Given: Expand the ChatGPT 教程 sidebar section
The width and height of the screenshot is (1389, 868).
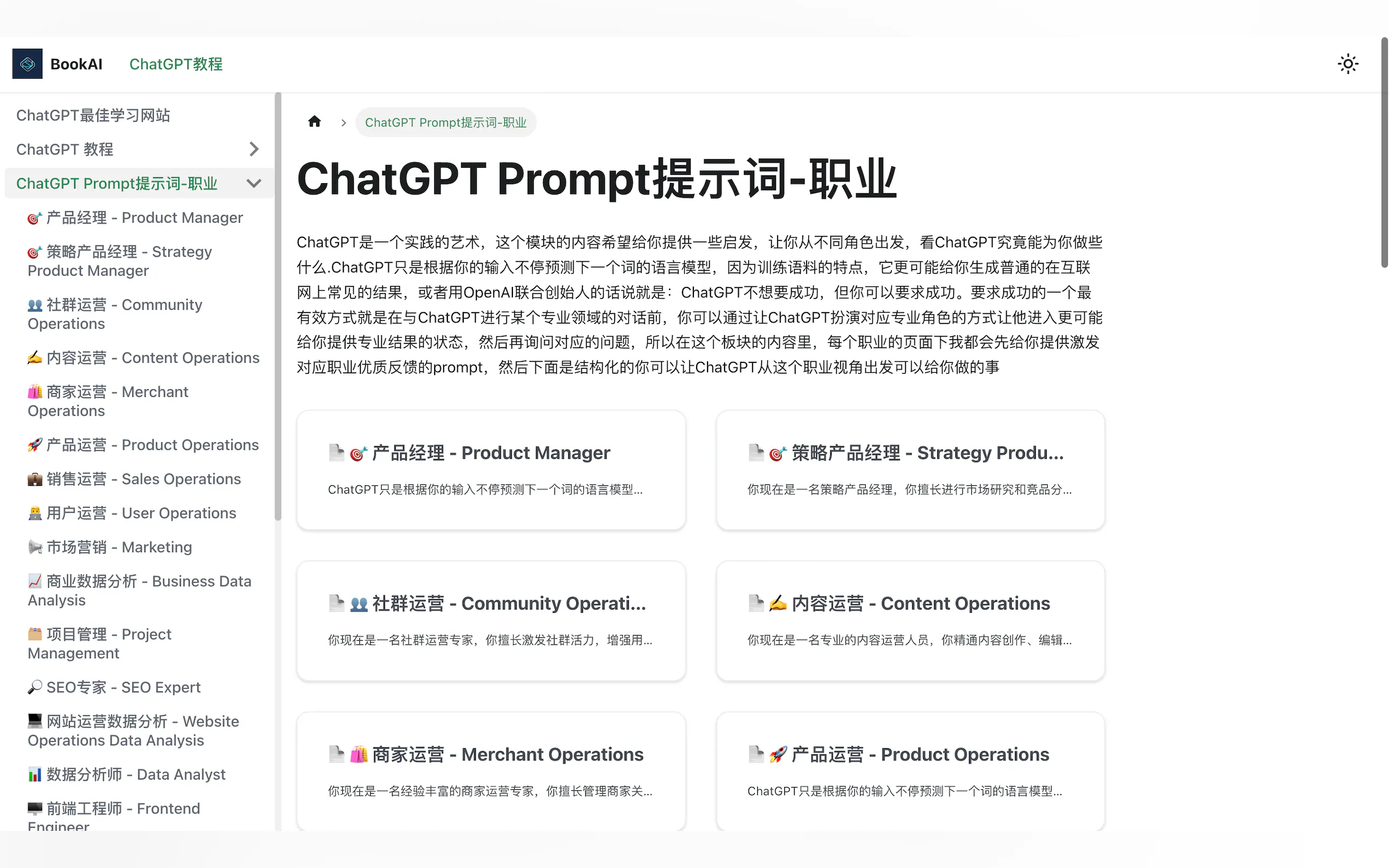Looking at the screenshot, I should coord(254,149).
